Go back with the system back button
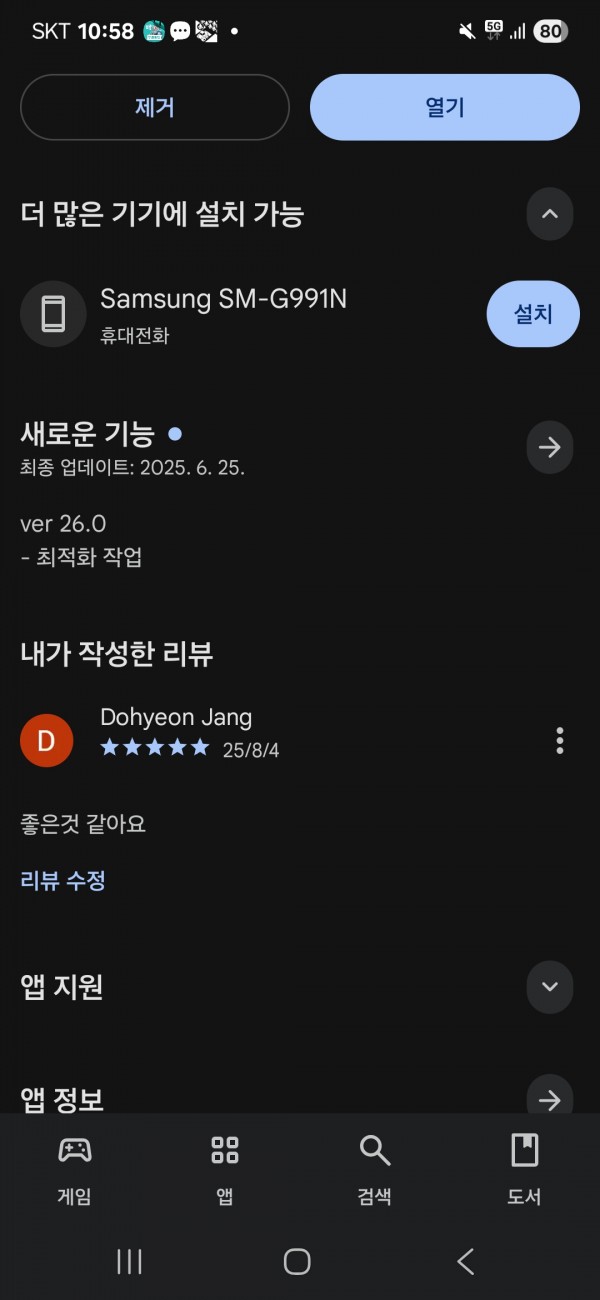 pyautogui.click(x=466, y=1261)
